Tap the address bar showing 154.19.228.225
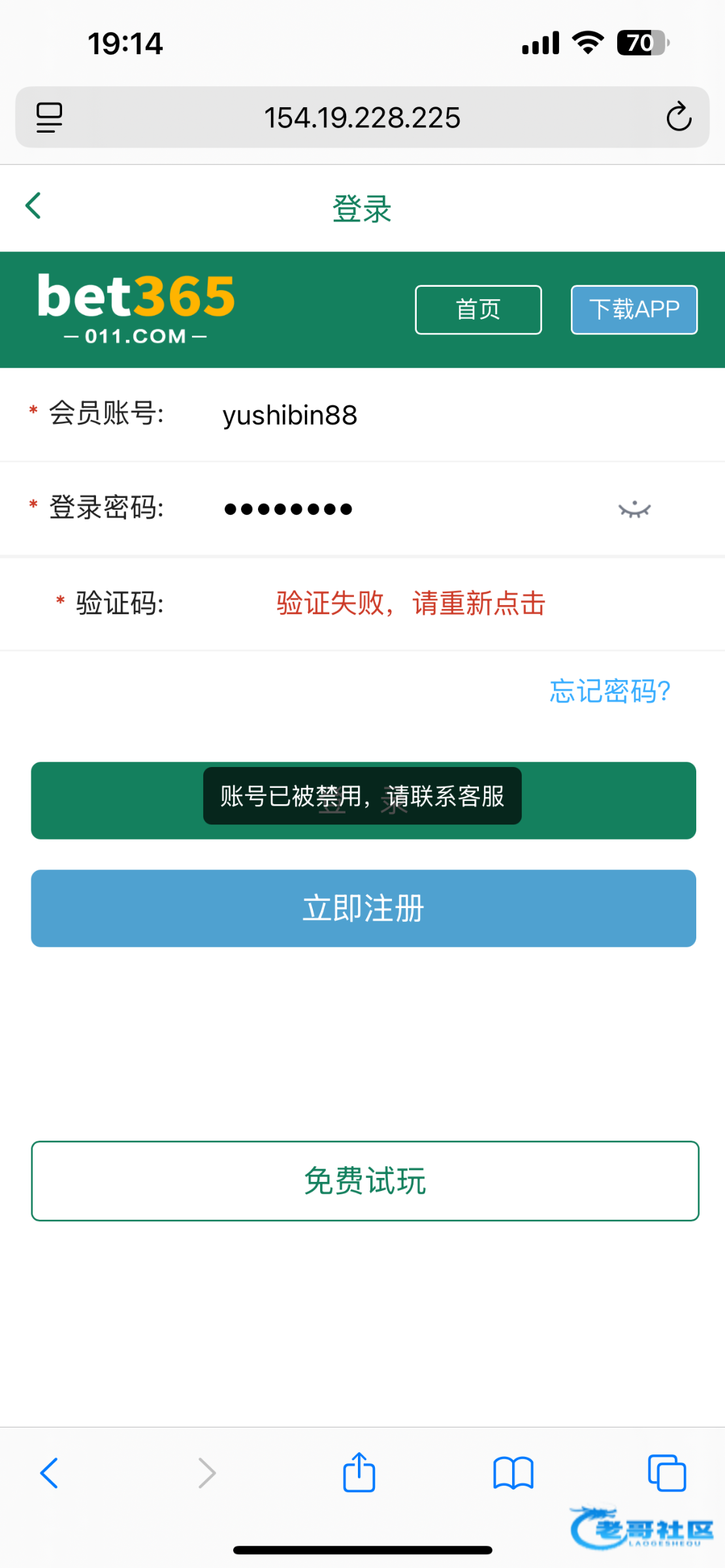 click(x=362, y=118)
